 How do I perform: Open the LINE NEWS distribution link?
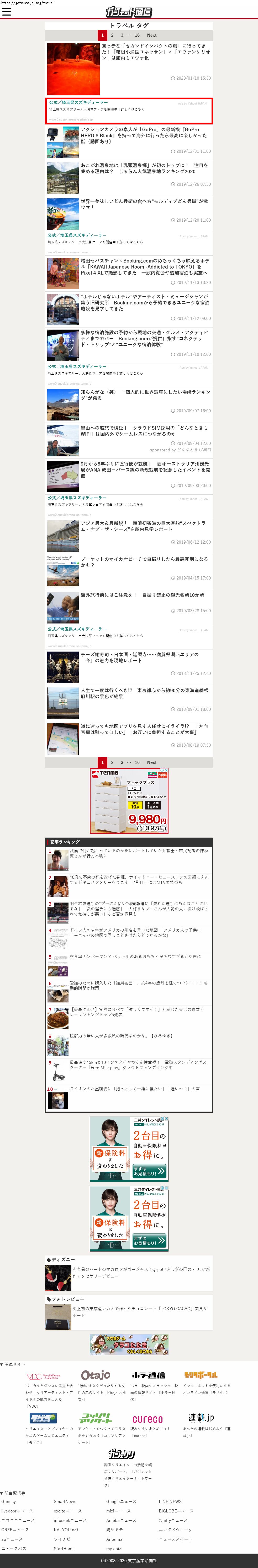point(170,1501)
